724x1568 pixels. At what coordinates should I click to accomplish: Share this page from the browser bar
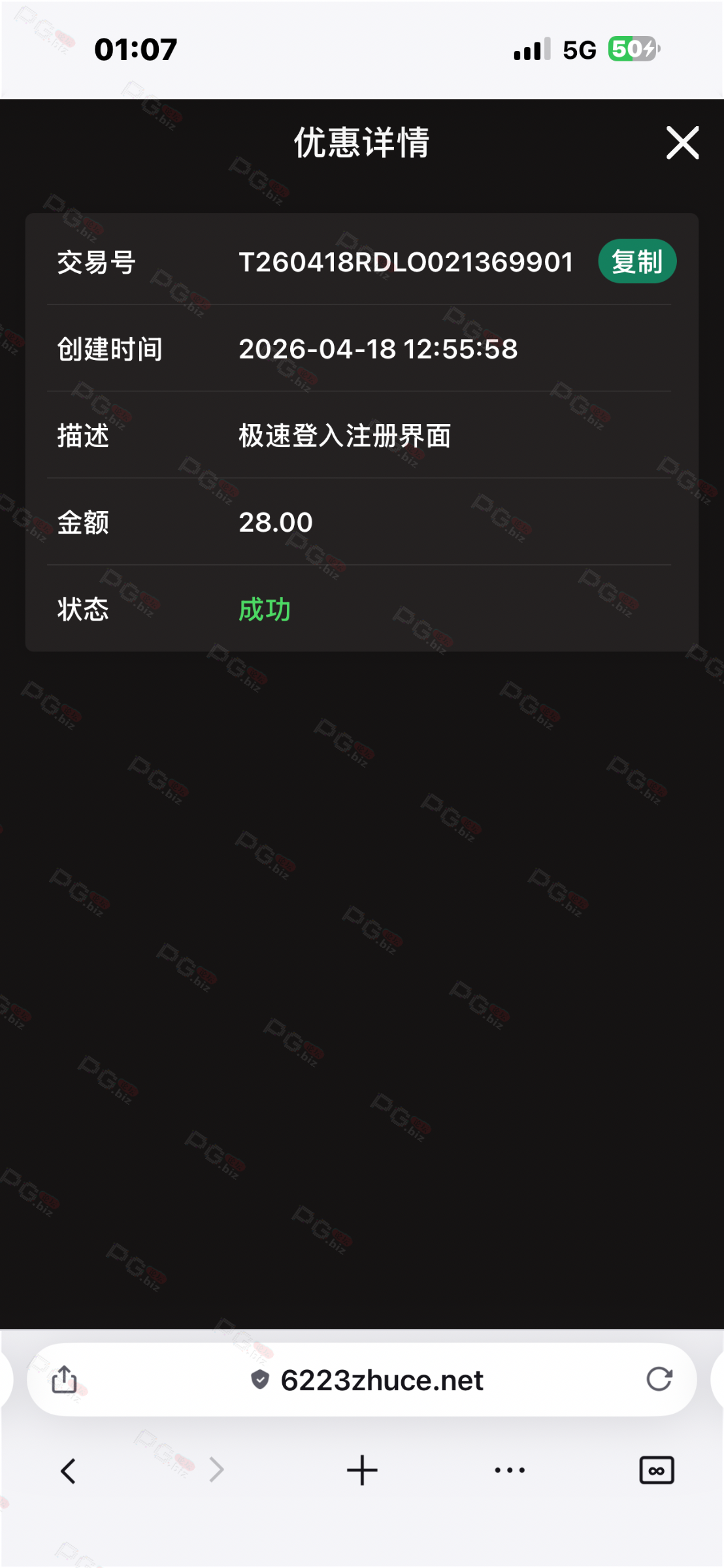pyautogui.click(x=64, y=1380)
